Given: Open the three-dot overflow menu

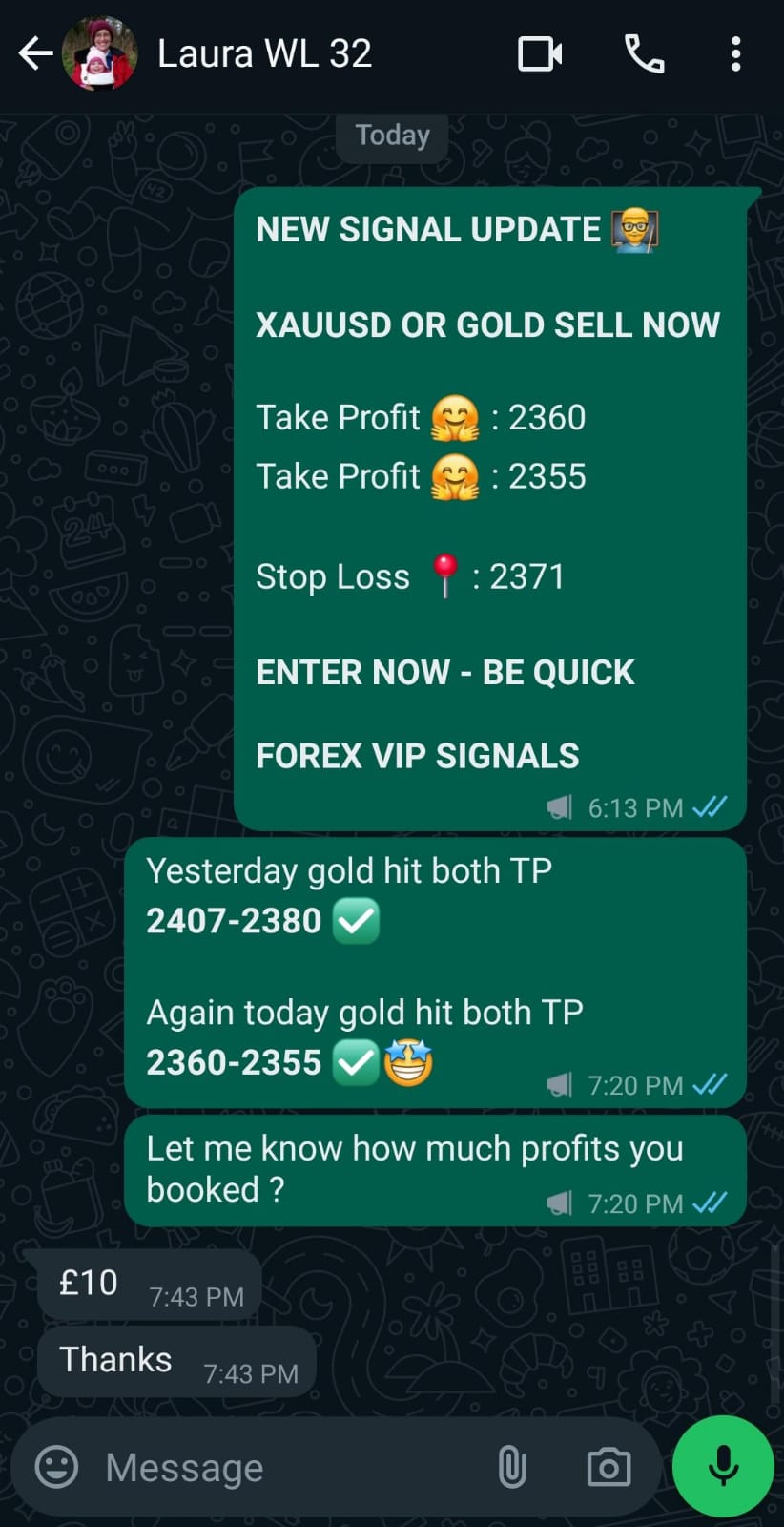Looking at the screenshot, I should 735,54.
